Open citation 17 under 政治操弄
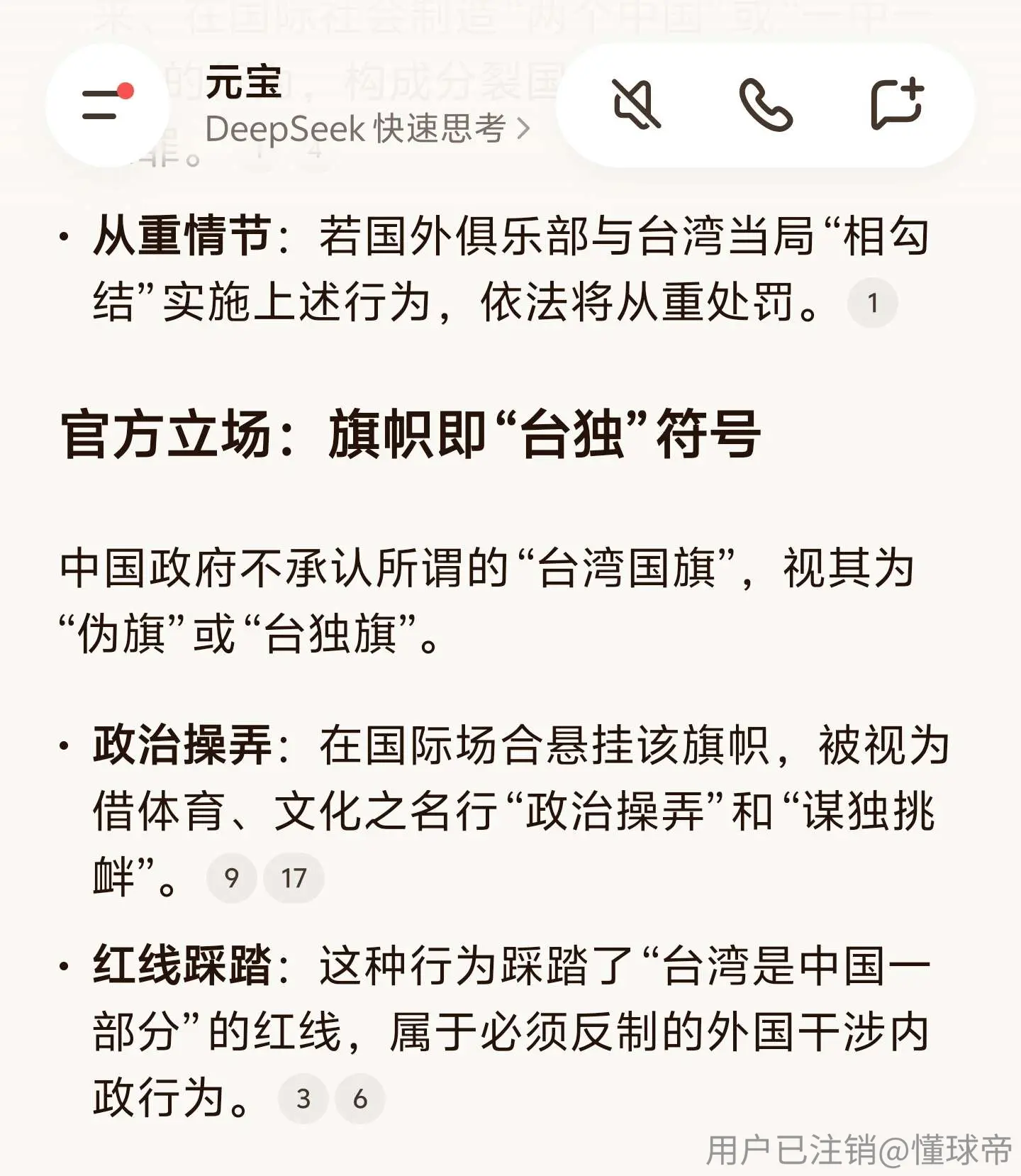Viewport: 1021px width, 1176px height. (294, 878)
